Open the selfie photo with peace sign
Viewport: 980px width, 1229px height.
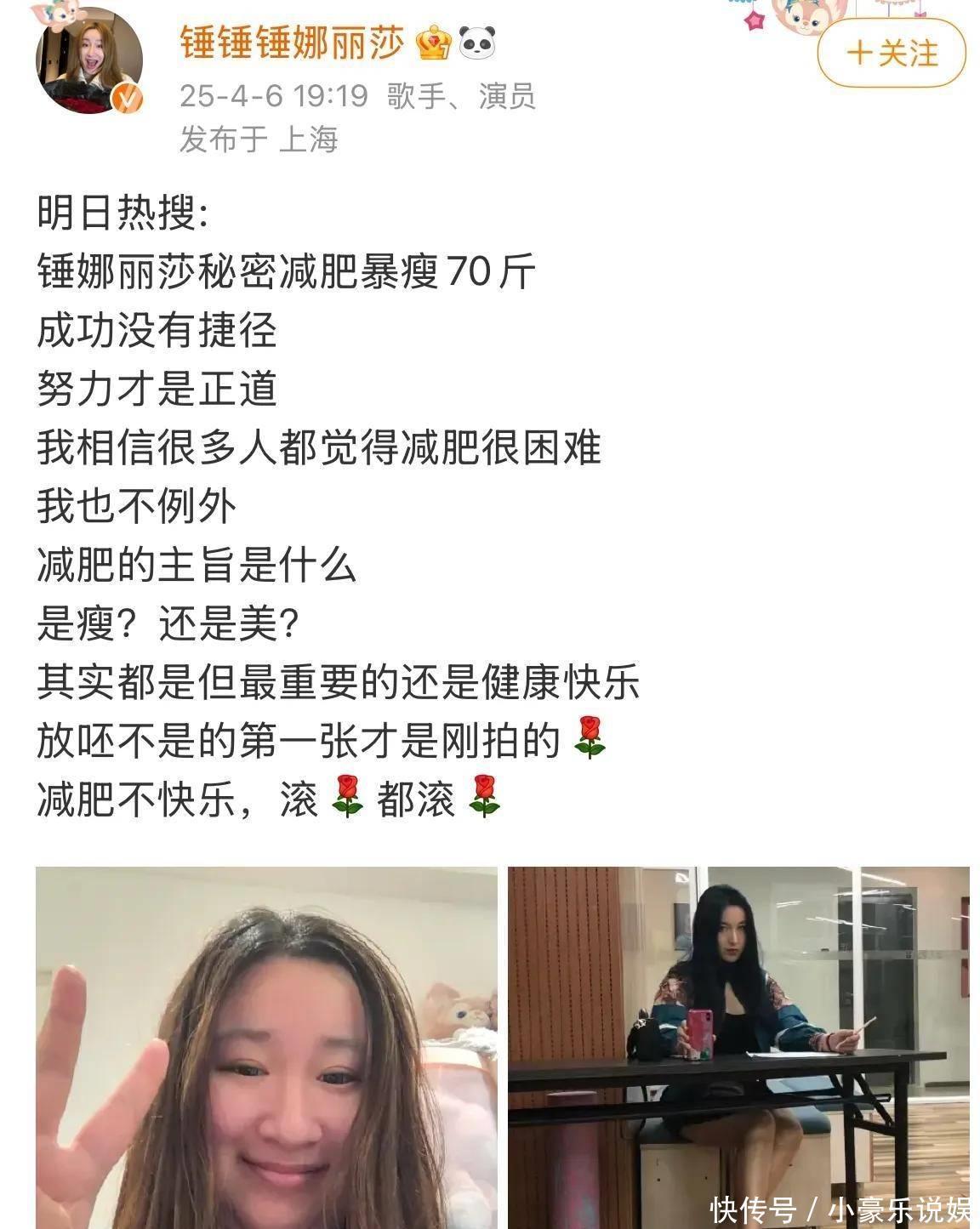click(266, 1046)
